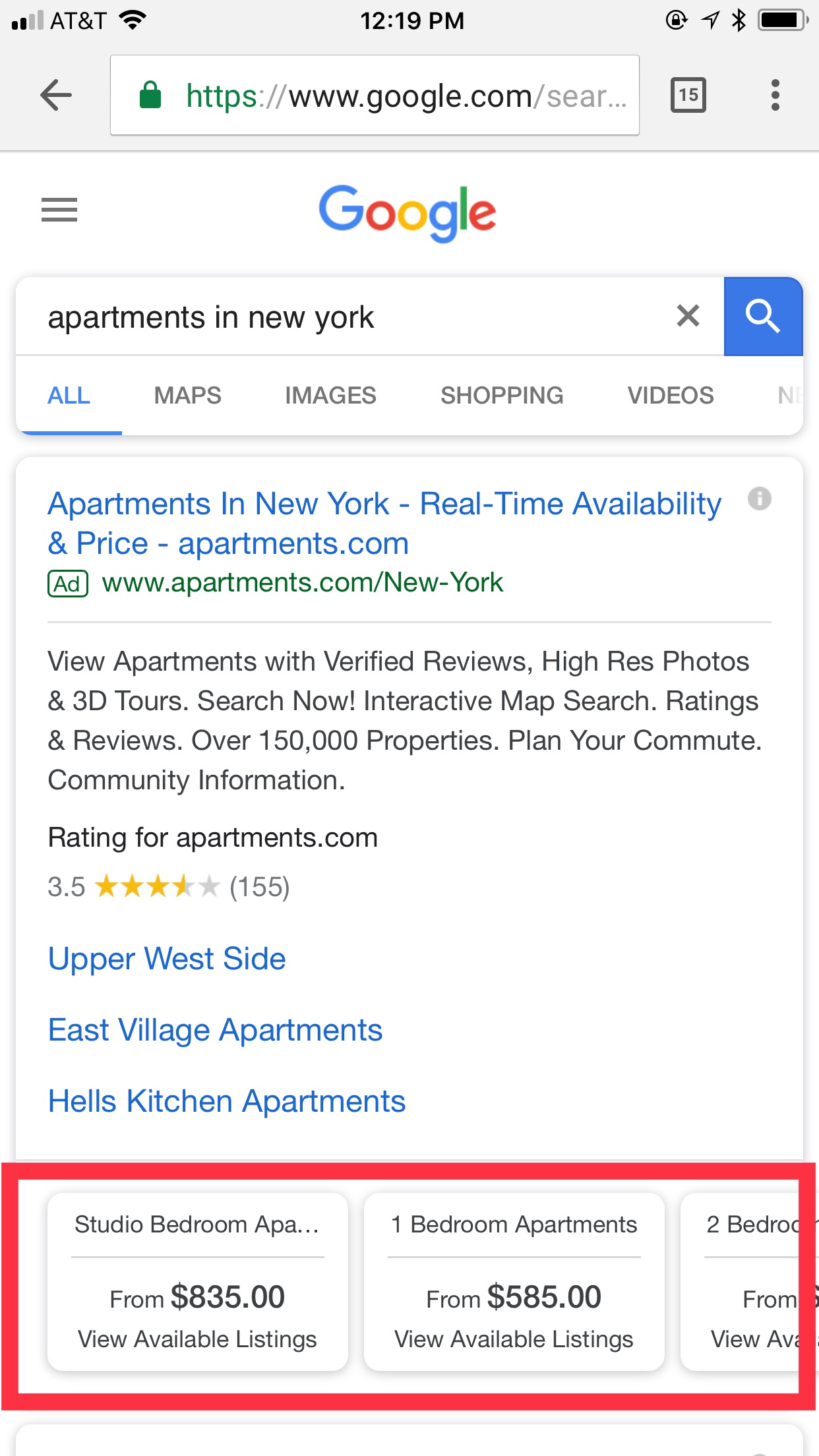Go back to the previous page
This screenshot has width=819, height=1456.
[56, 96]
